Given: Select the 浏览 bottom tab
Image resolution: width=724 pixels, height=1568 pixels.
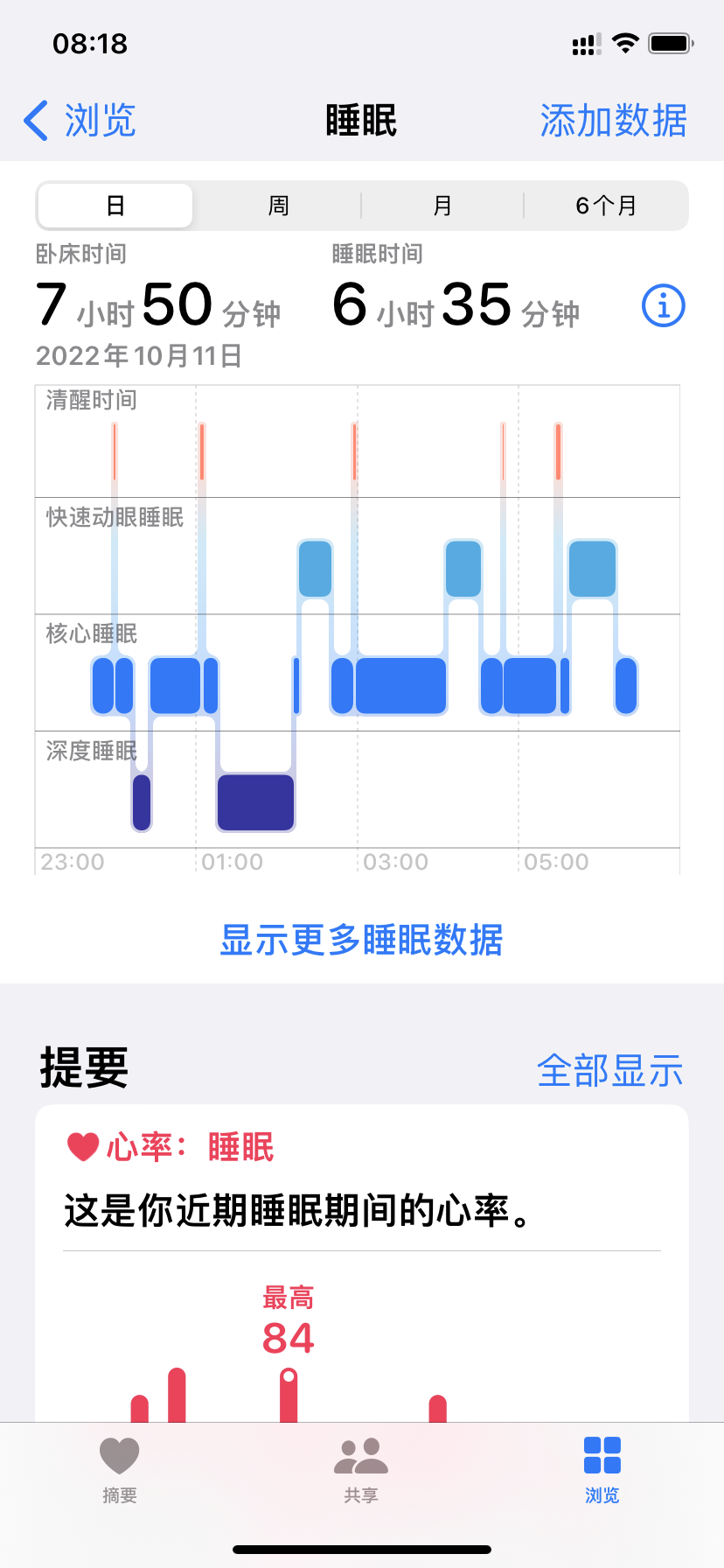Looking at the screenshot, I should point(602,1470).
